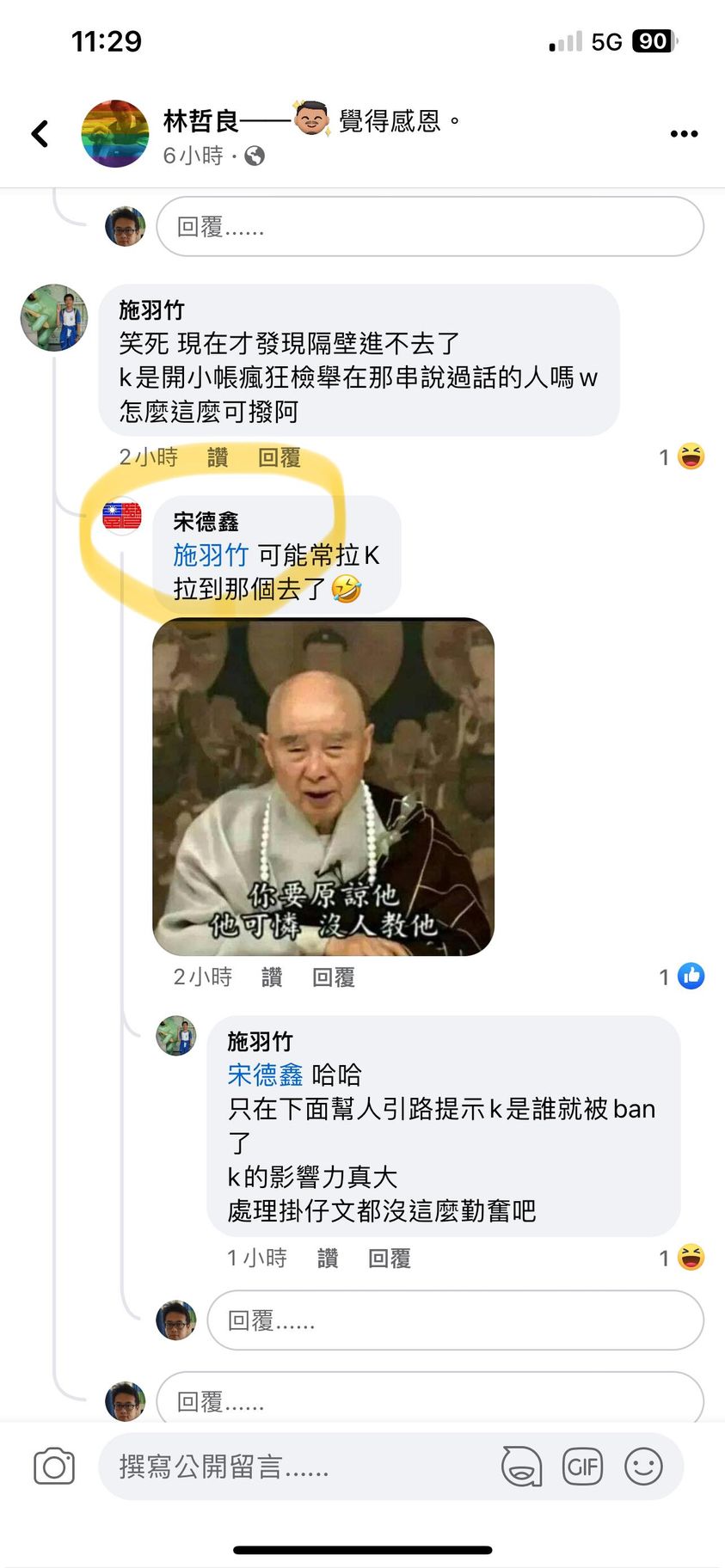Open the post overflow menu
The width and height of the screenshot is (725, 1568).
coord(684,134)
